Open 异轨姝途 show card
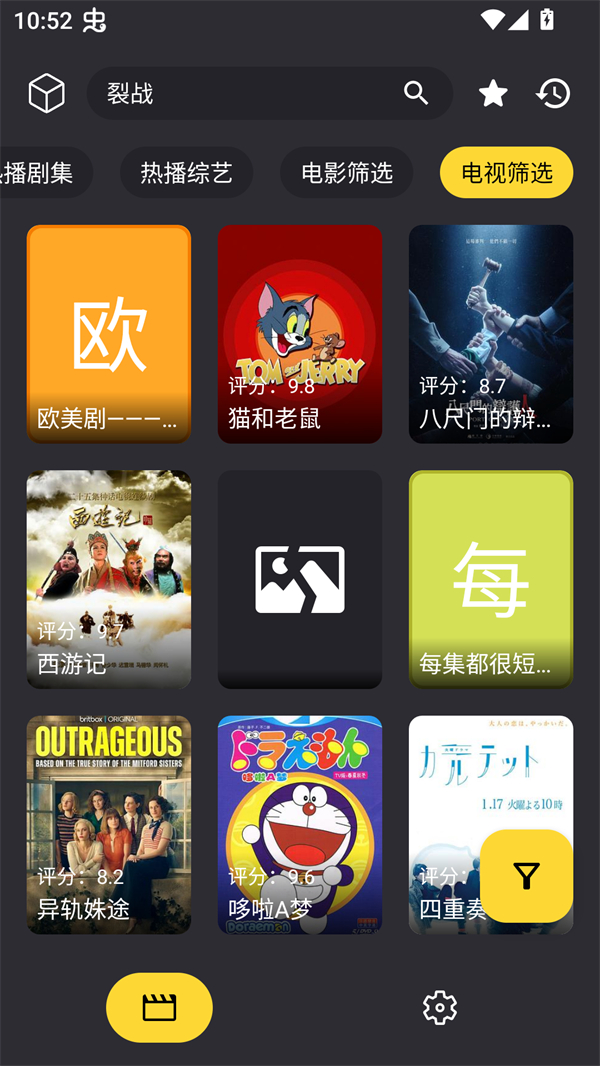 click(x=109, y=824)
